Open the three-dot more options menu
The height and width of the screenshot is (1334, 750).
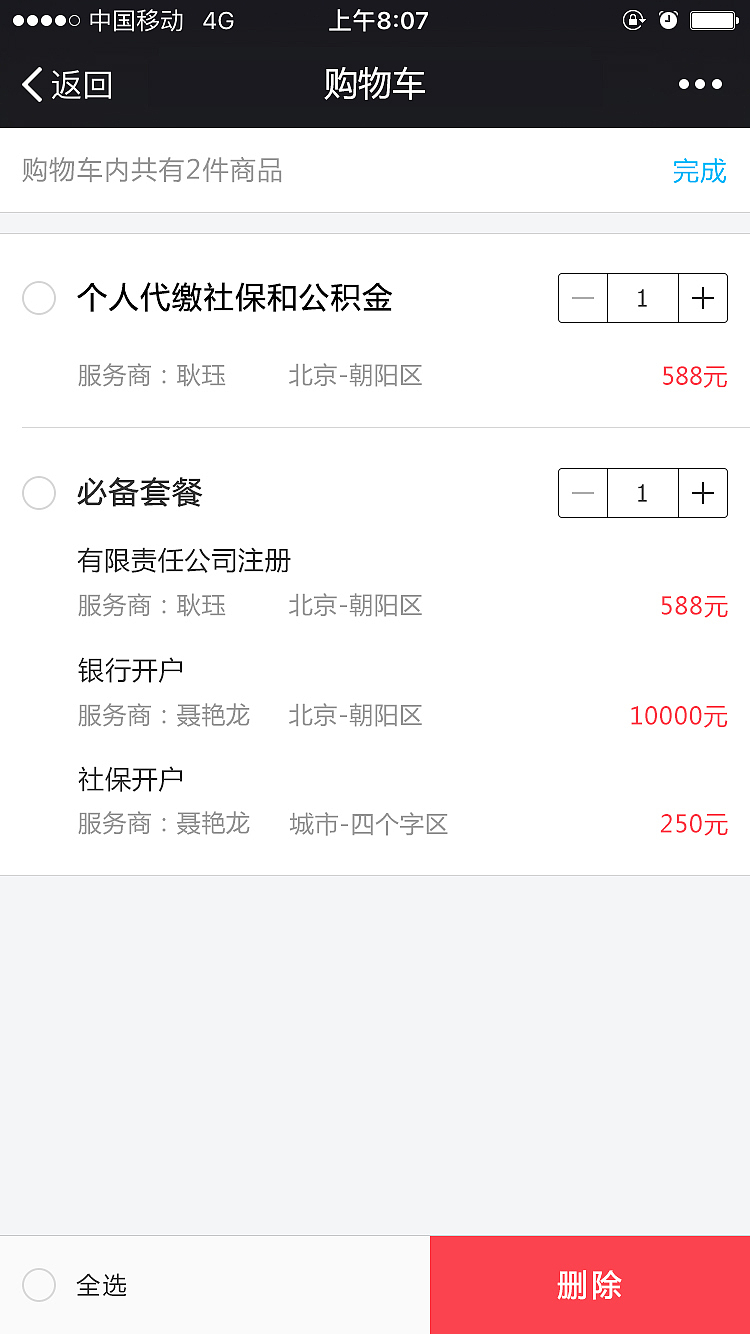tap(702, 85)
